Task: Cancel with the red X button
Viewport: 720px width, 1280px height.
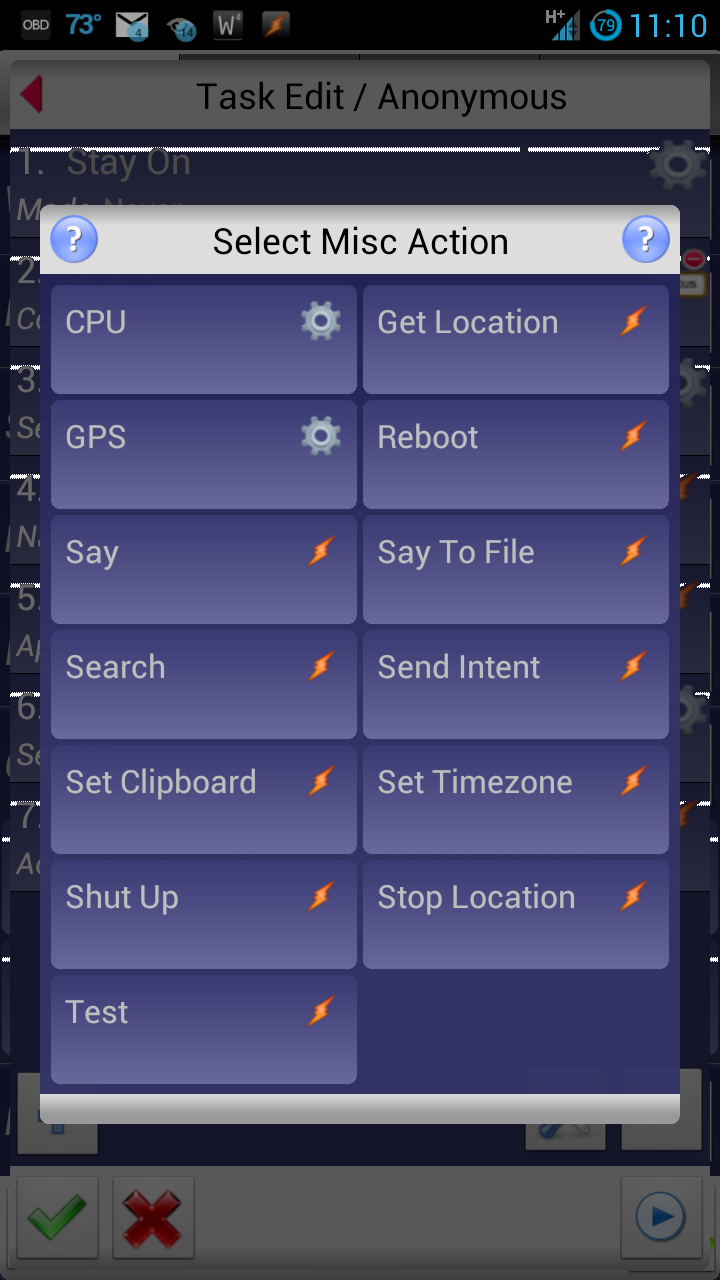Action: click(153, 1217)
